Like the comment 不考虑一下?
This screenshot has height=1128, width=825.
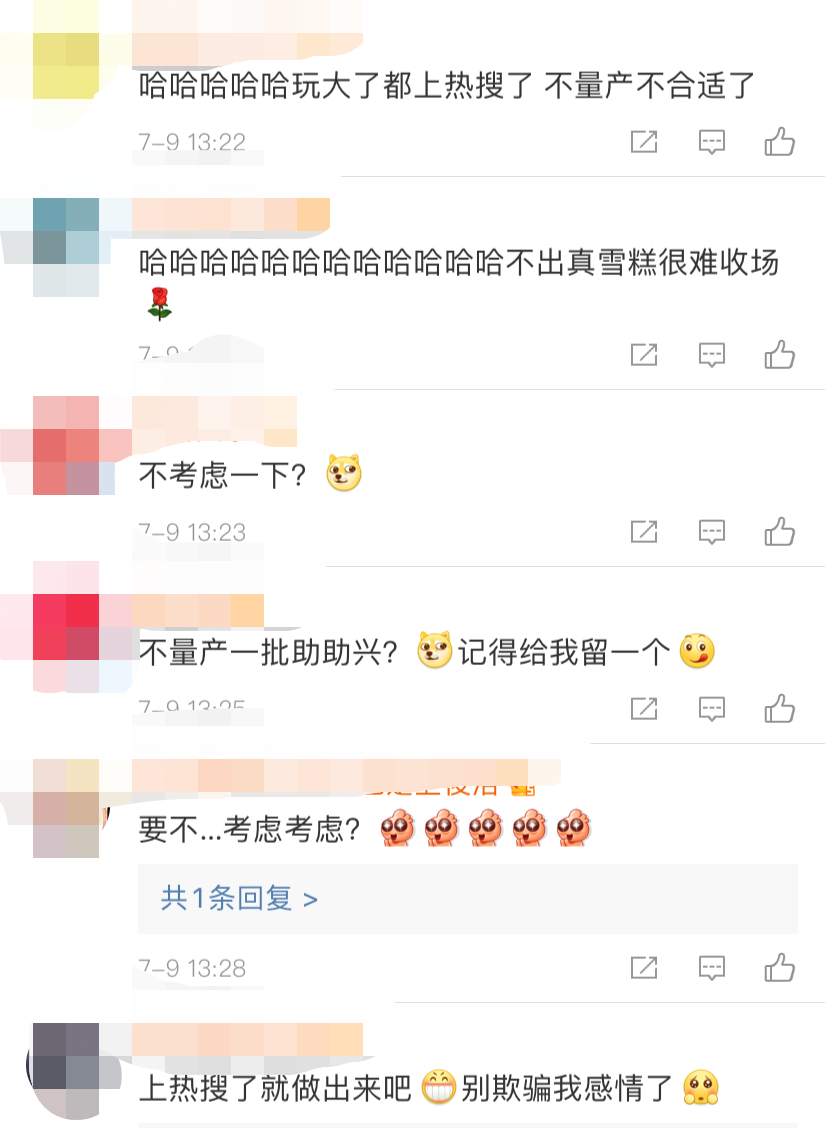(x=780, y=531)
